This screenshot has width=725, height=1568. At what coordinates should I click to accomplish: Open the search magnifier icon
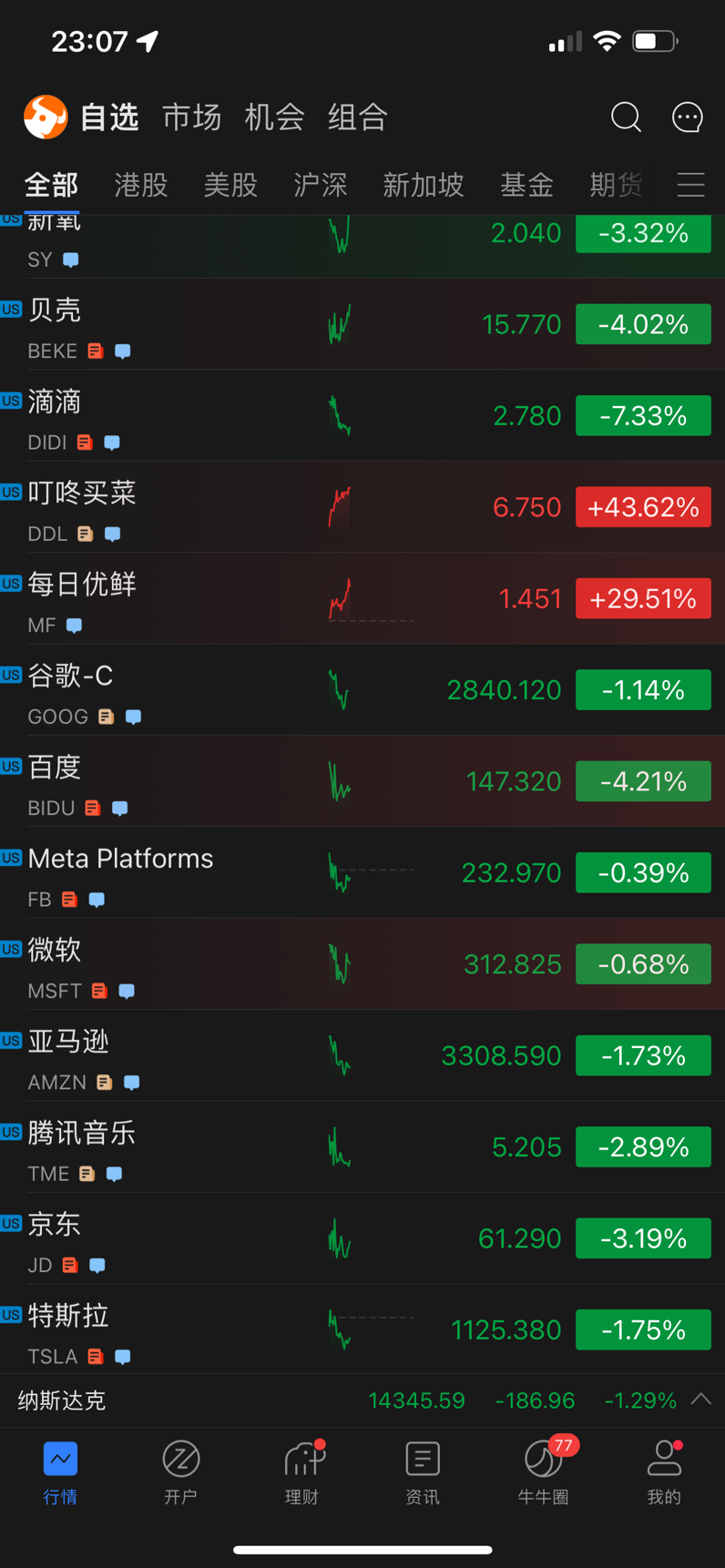point(626,117)
